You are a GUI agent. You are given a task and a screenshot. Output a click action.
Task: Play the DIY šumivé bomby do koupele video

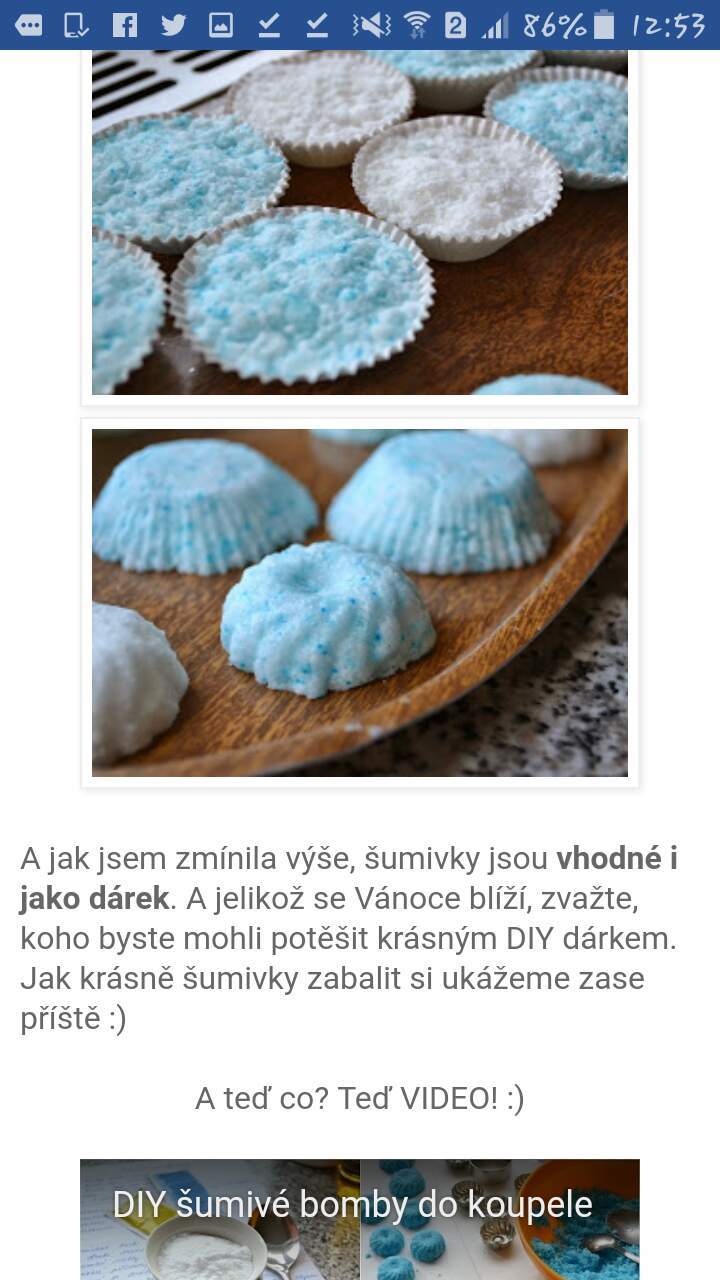click(x=360, y=1219)
